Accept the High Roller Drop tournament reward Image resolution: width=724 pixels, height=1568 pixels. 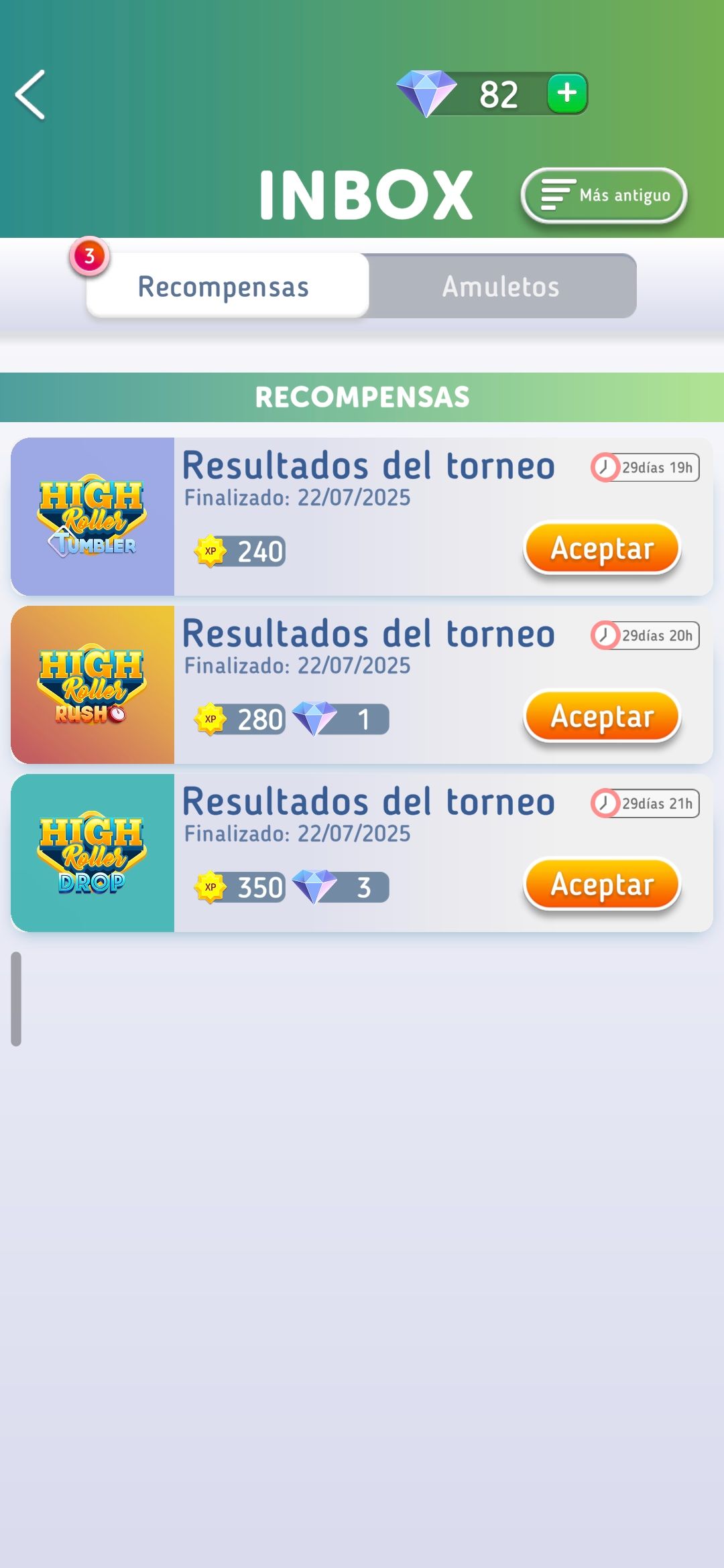pyautogui.click(x=601, y=885)
